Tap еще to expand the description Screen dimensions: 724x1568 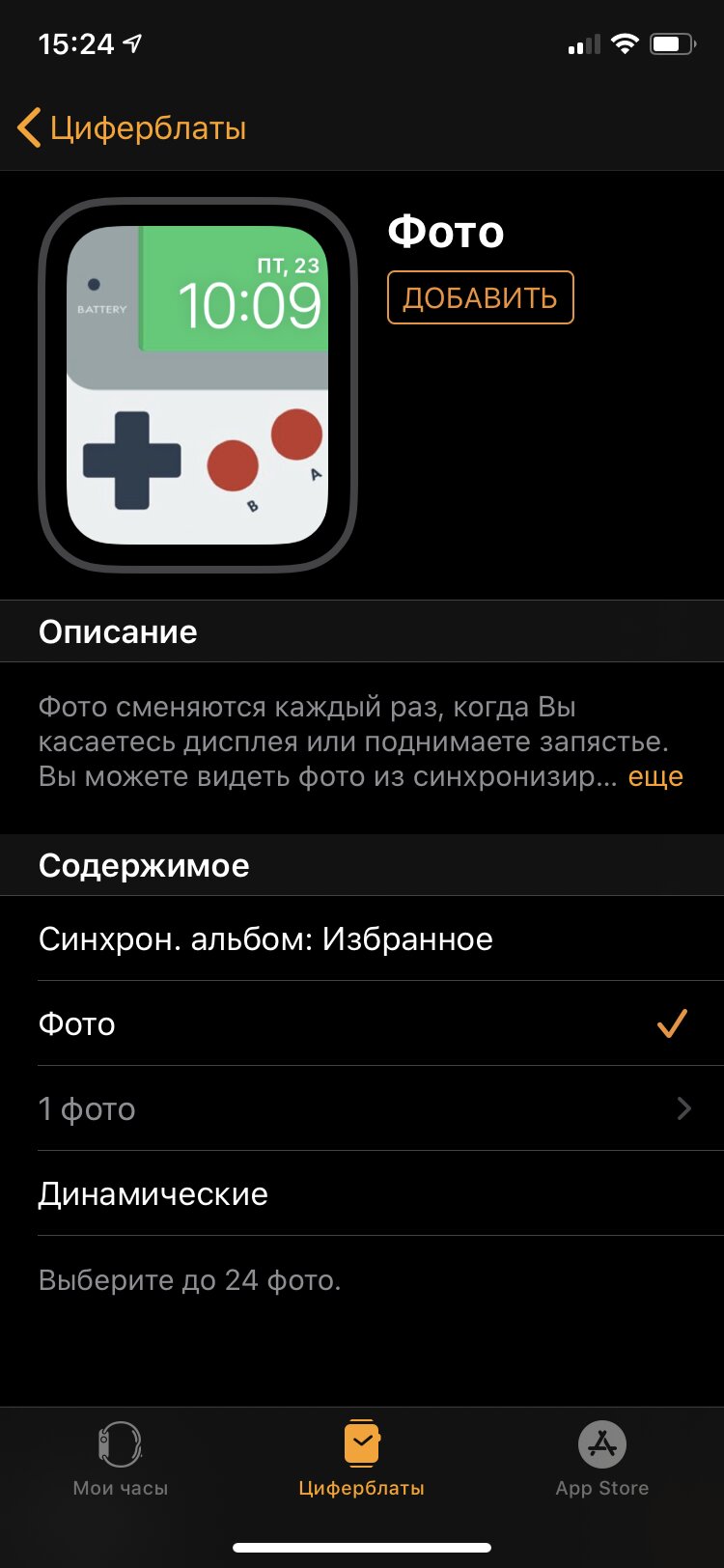tap(655, 776)
